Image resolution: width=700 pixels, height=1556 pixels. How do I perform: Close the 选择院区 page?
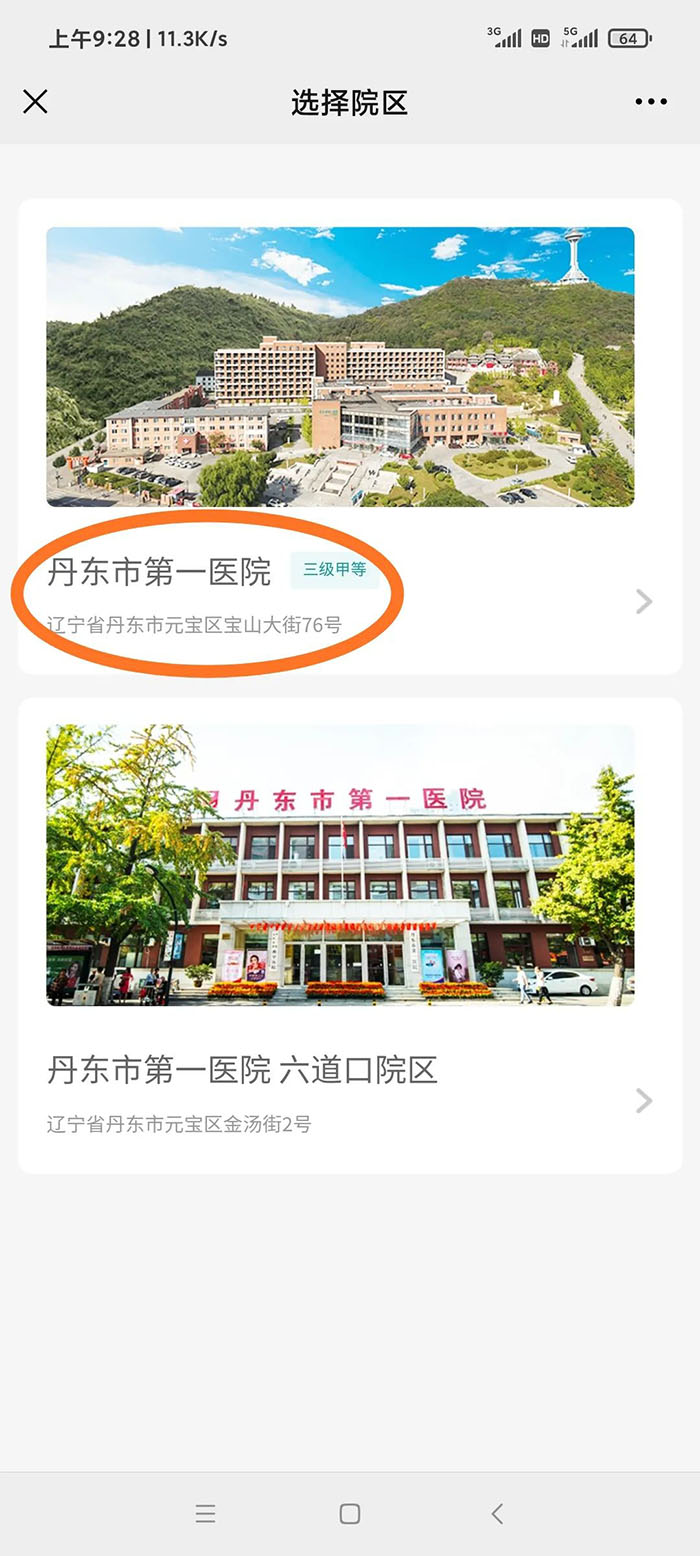pyautogui.click(x=35, y=102)
